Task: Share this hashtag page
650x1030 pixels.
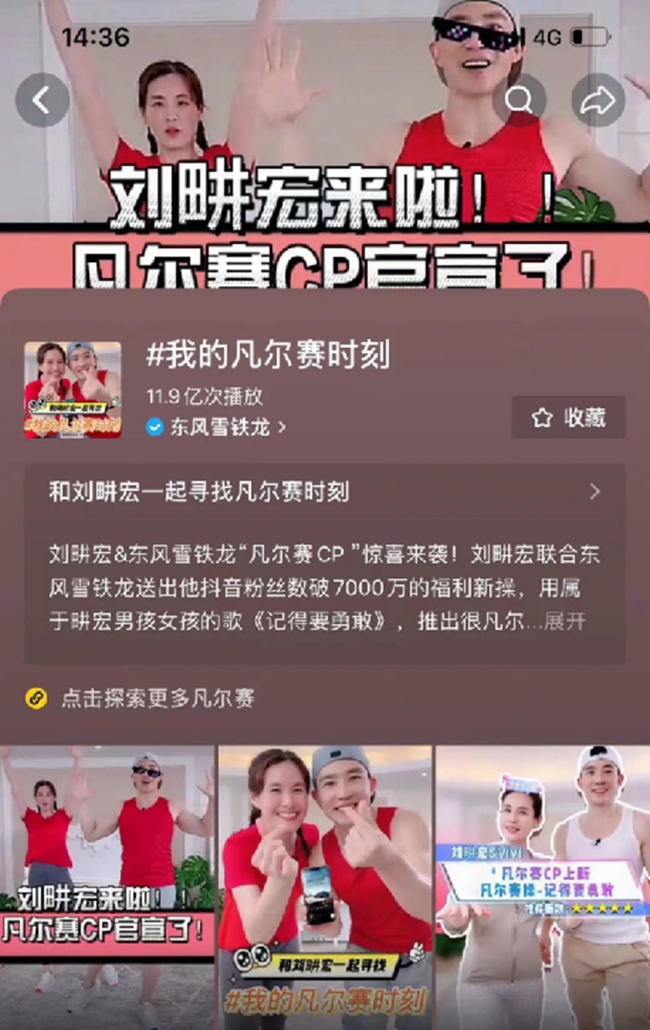Action: coord(598,100)
